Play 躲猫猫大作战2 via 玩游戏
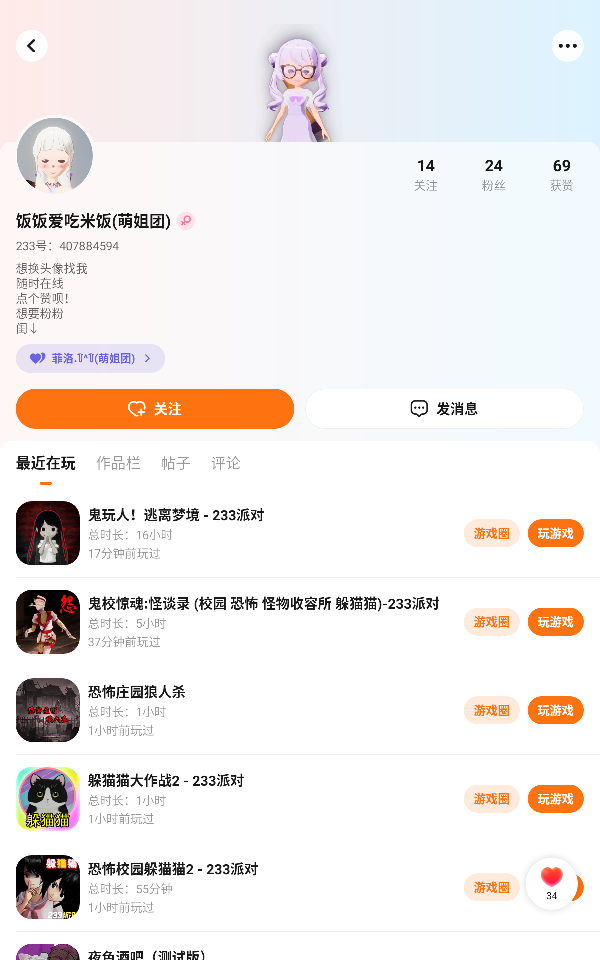This screenshot has width=600, height=960. (555, 799)
